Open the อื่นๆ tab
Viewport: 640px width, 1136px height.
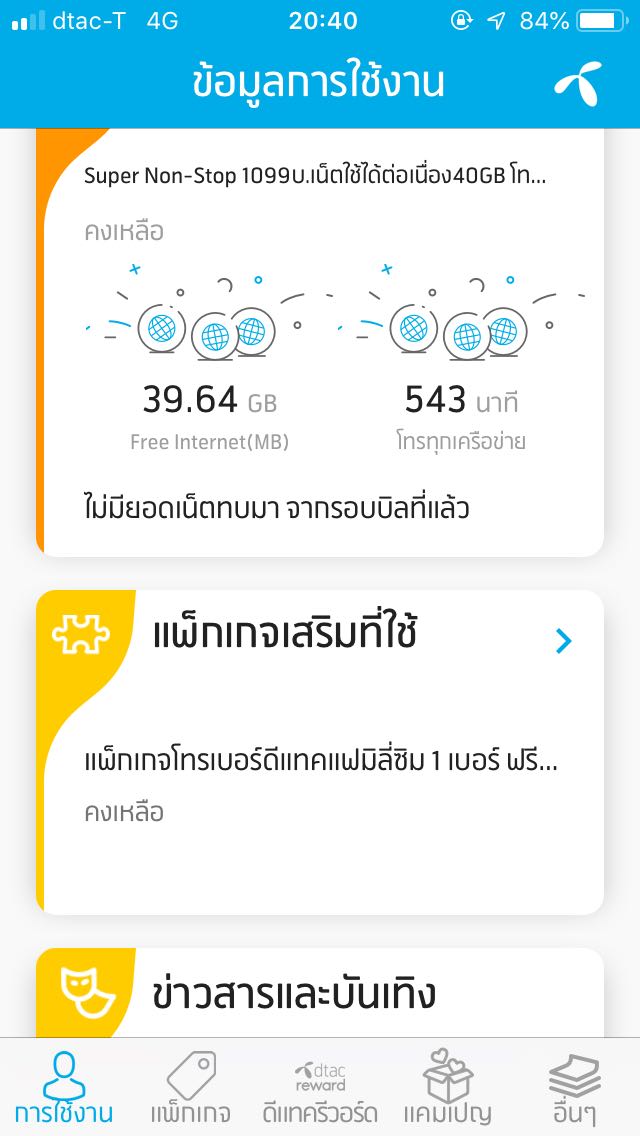coord(574,1088)
